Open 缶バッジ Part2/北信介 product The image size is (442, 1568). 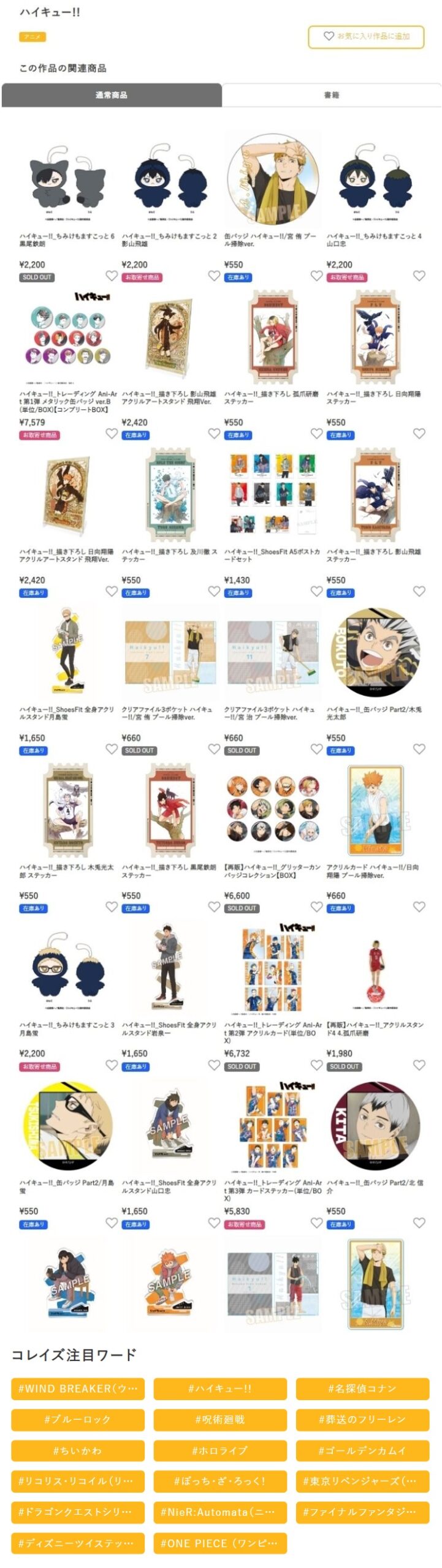point(375,1128)
